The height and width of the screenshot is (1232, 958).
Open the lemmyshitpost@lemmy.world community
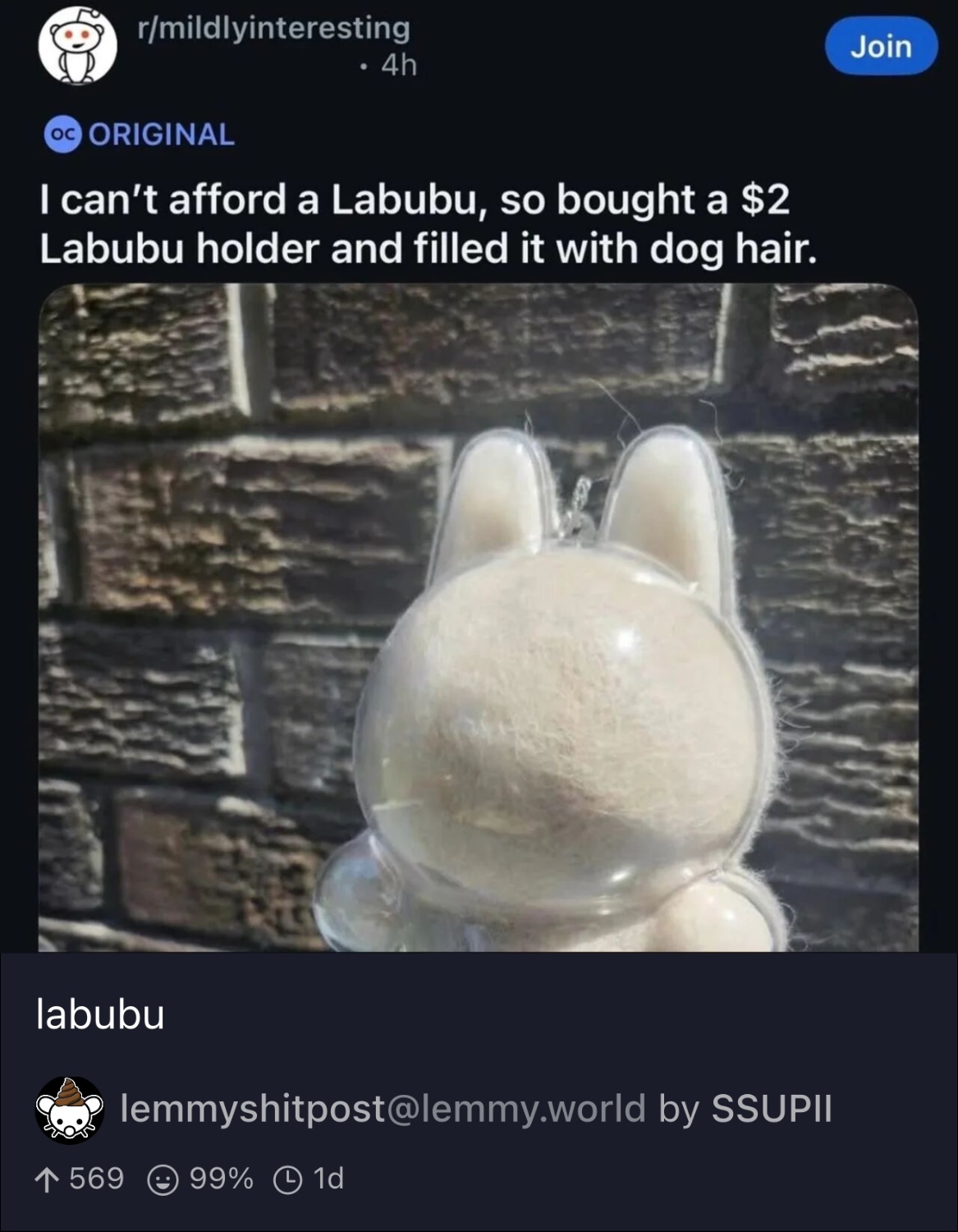pyautogui.click(x=383, y=1109)
